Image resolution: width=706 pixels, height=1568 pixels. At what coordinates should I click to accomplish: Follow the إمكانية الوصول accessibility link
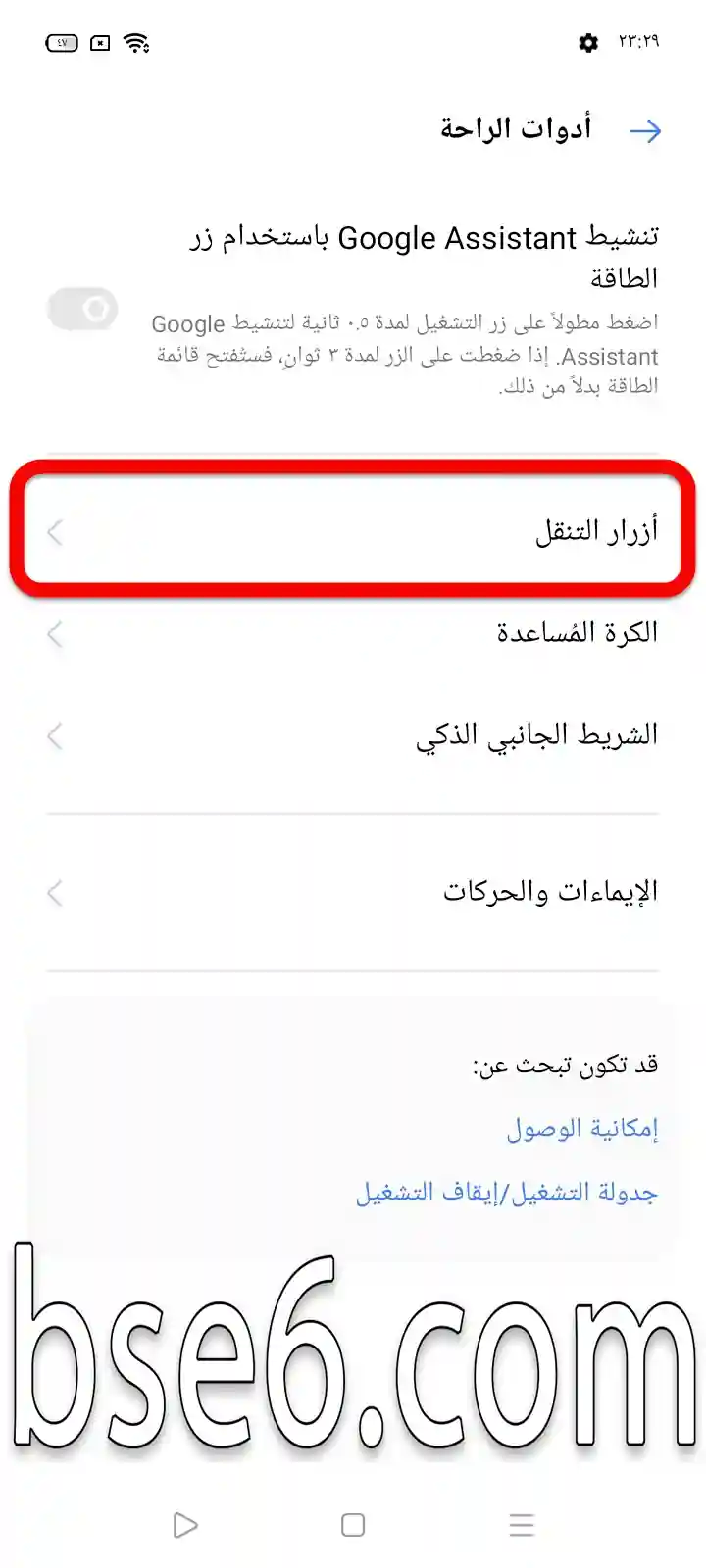coord(581,1128)
